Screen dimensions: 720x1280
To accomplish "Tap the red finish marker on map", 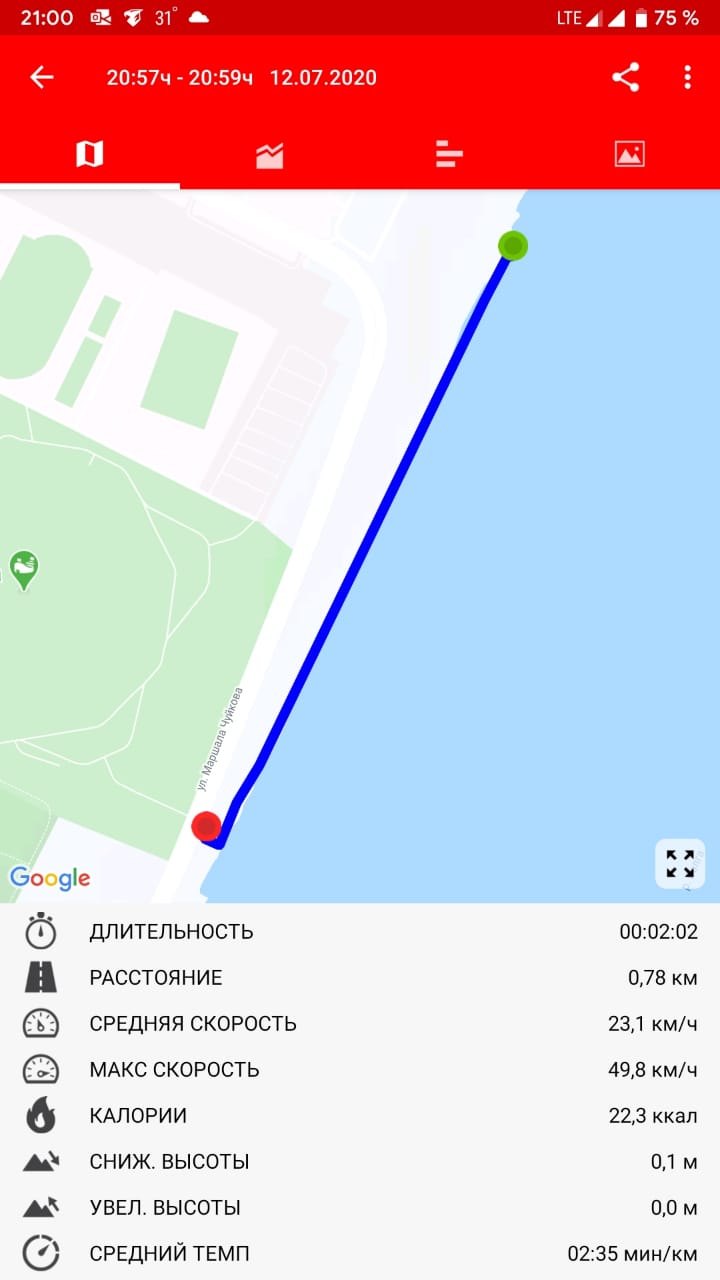I will pyautogui.click(x=207, y=826).
